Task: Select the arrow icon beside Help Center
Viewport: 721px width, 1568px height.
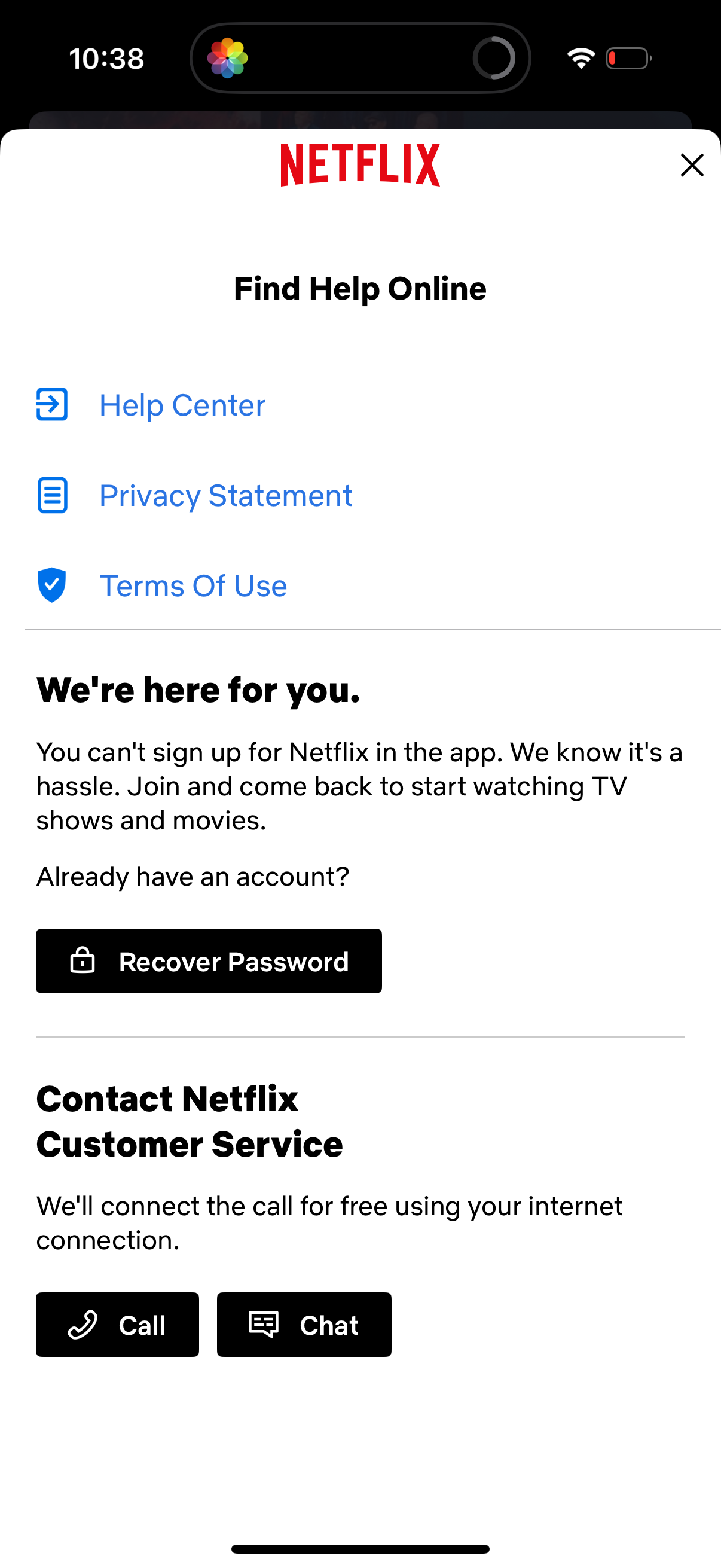Action: click(53, 405)
